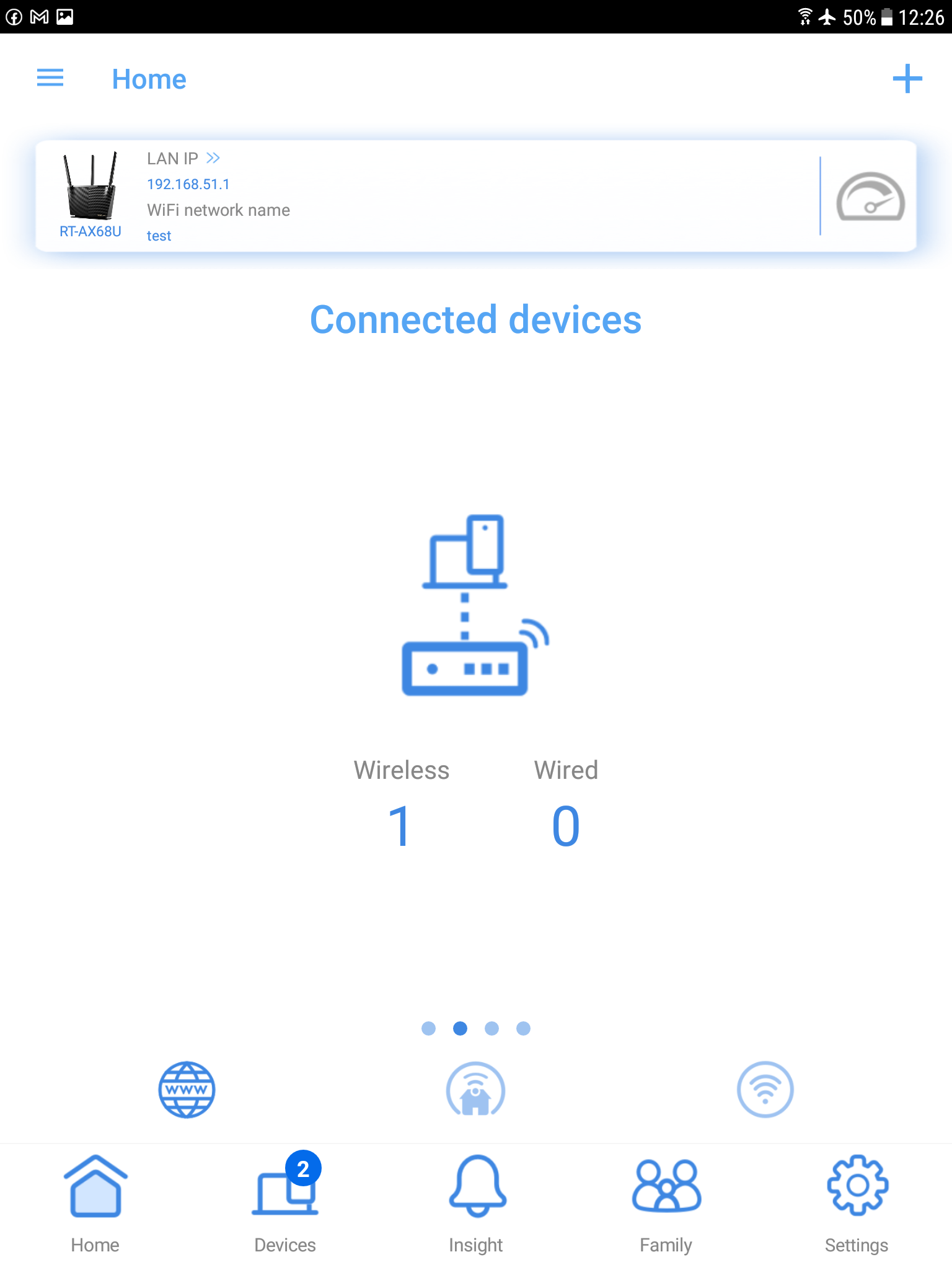Open the WWW globe shortcut
The width and height of the screenshot is (952, 1270).
point(187,1090)
